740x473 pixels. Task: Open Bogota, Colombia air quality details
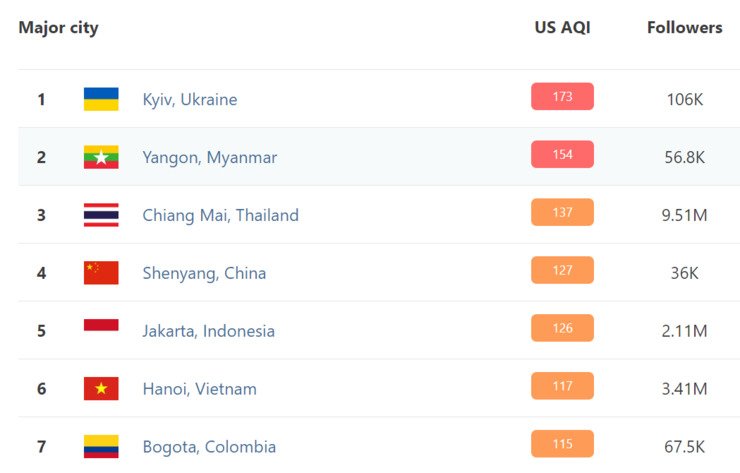tap(209, 447)
